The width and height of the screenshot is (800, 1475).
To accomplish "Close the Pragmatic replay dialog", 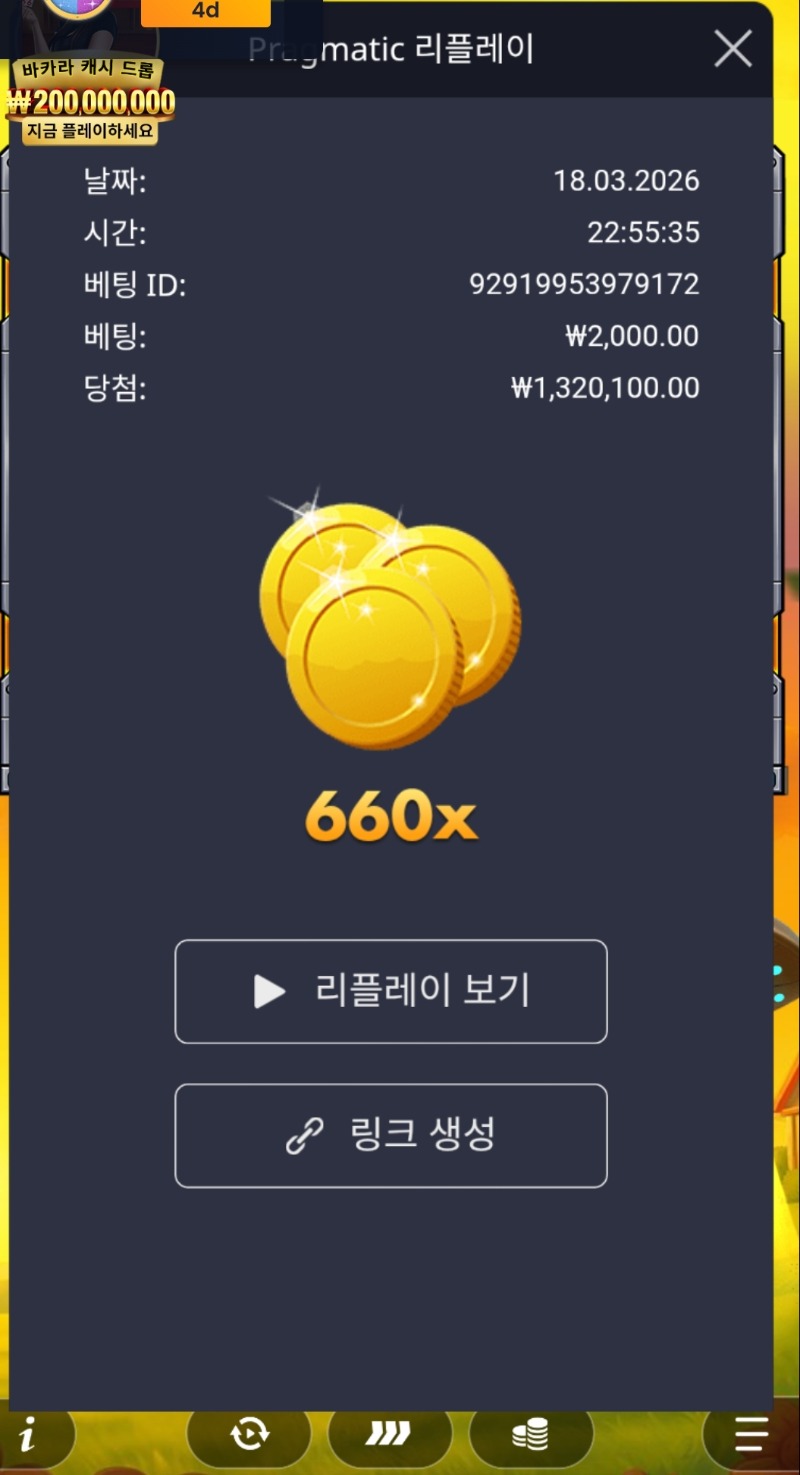I will 732,48.
